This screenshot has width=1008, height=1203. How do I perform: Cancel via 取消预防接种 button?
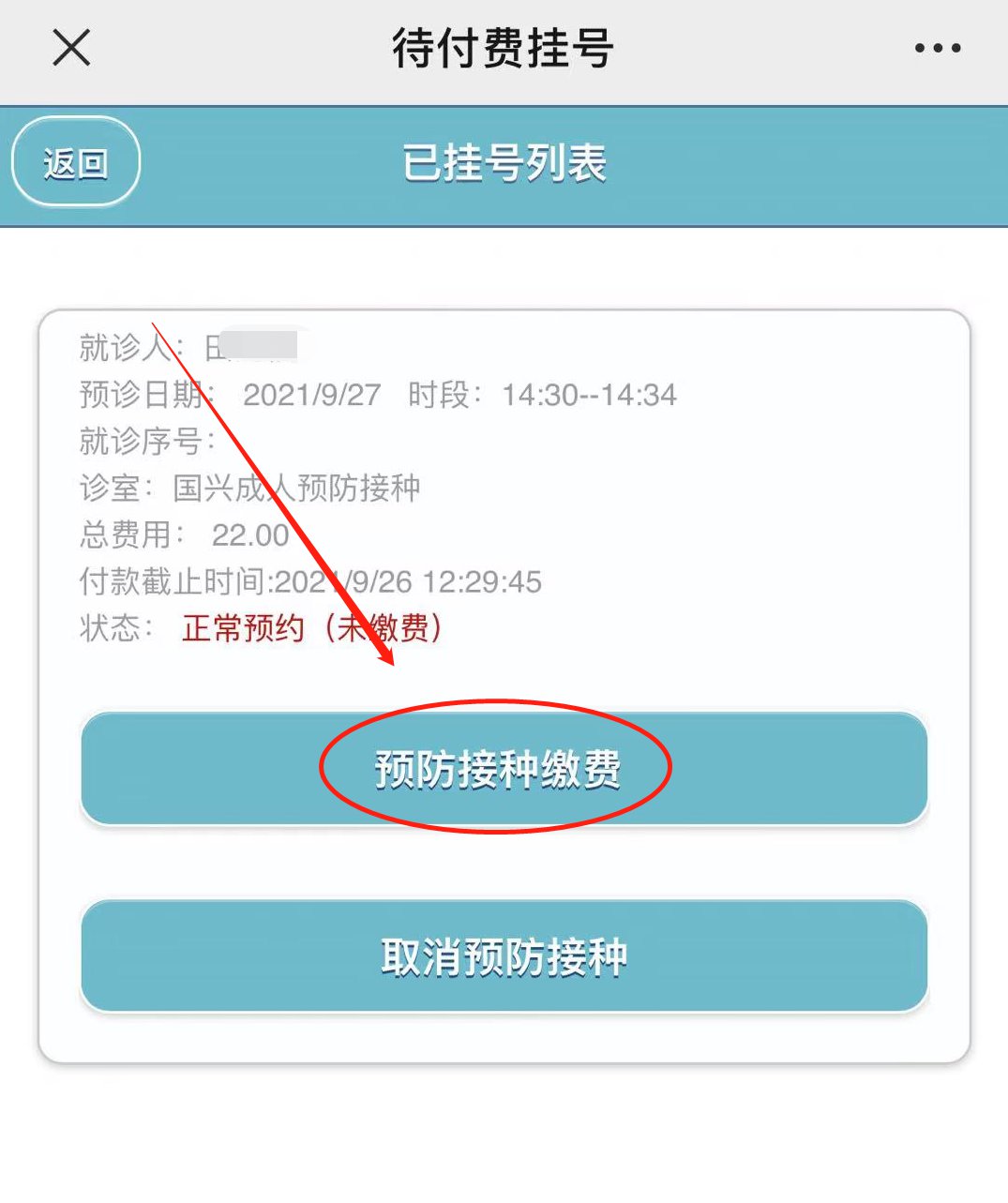point(504,956)
